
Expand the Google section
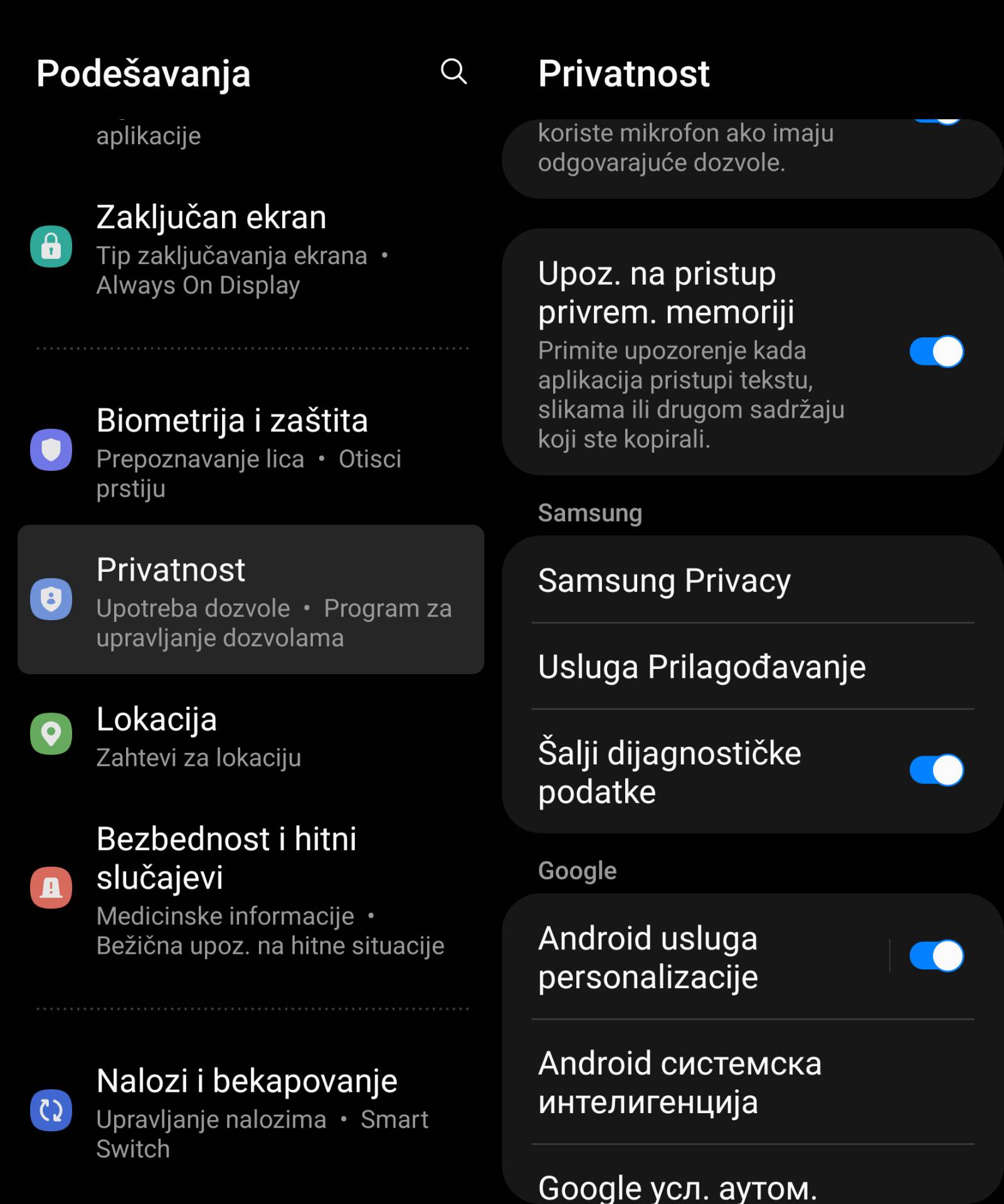tap(576, 870)
